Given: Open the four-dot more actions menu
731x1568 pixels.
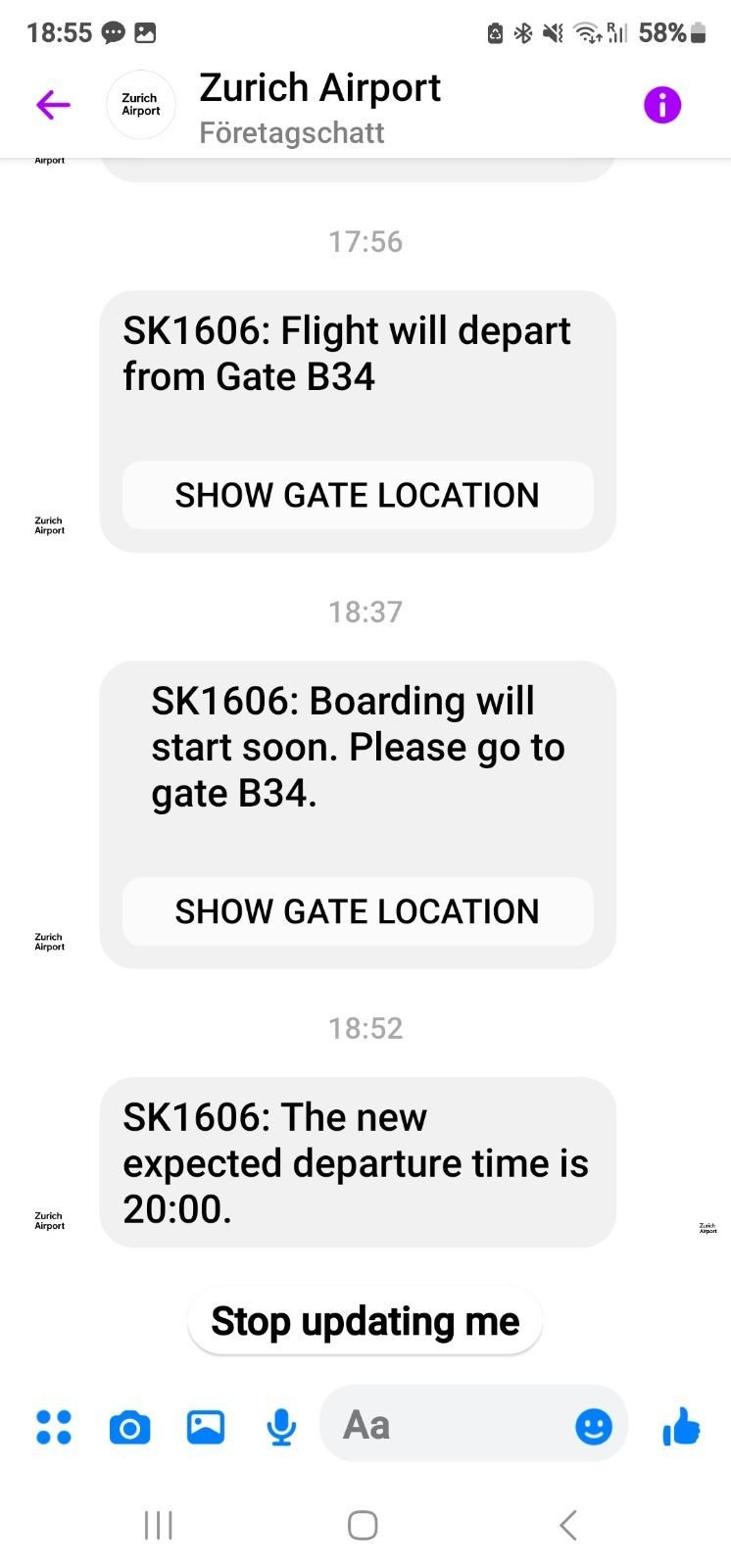Looking at the screenshot, I should [54, 1427].
